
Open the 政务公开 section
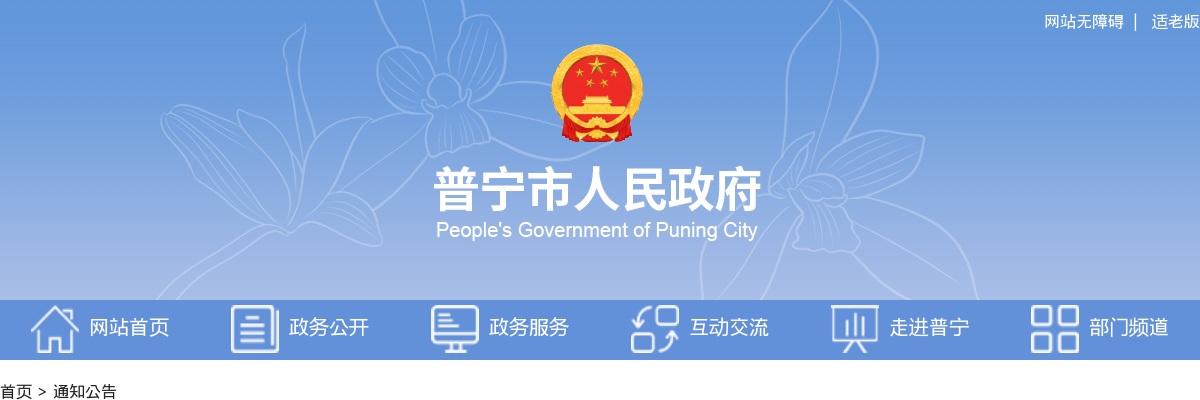[300, 328]
